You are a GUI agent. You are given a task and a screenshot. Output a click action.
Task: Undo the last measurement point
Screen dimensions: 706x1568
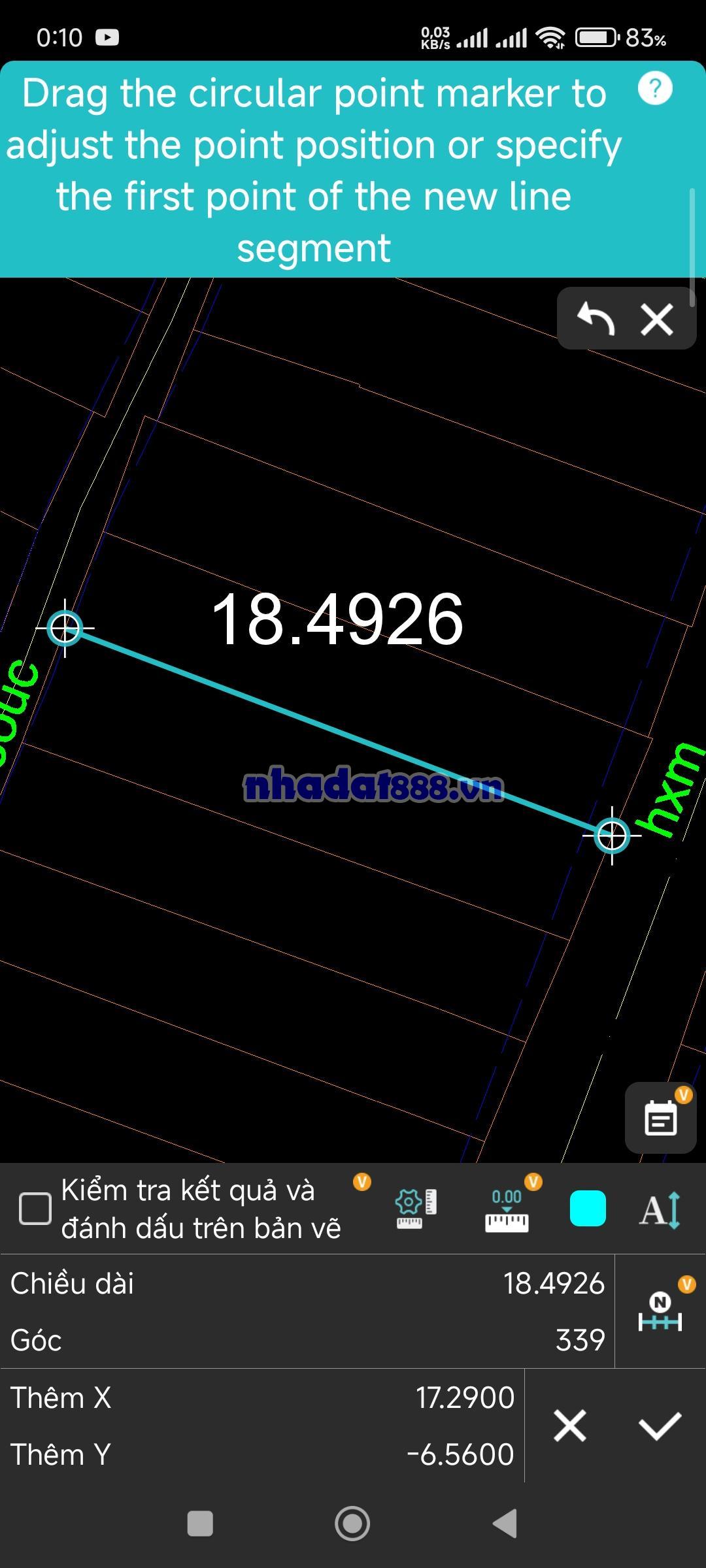596,319
